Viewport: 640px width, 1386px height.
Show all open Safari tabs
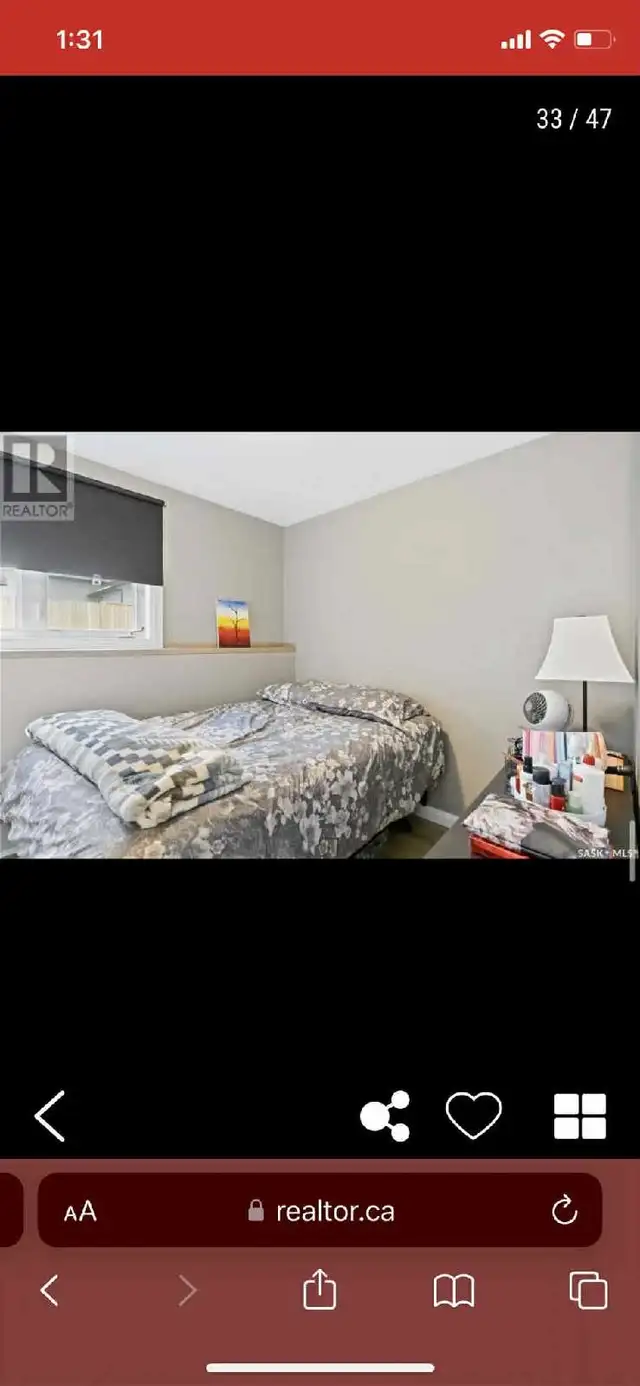coord(588,1290)
